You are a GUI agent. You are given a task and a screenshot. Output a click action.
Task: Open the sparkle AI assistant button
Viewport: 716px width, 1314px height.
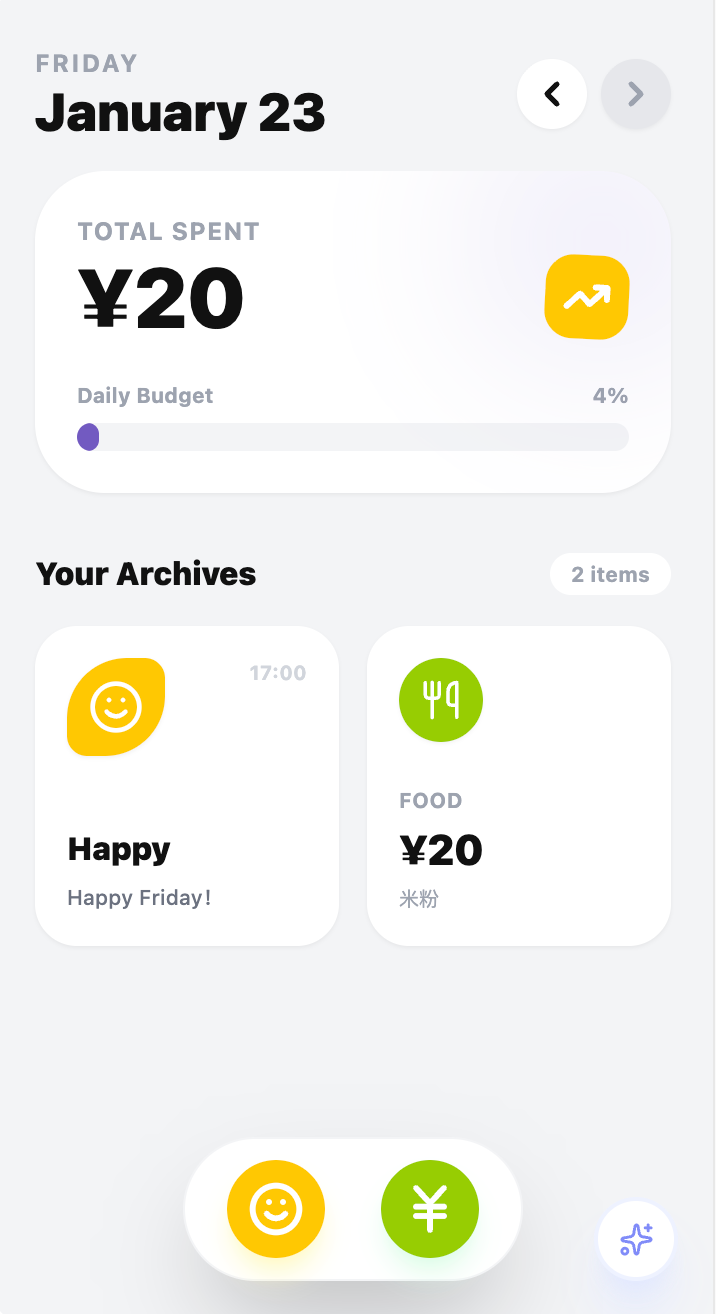[636, 1239]
